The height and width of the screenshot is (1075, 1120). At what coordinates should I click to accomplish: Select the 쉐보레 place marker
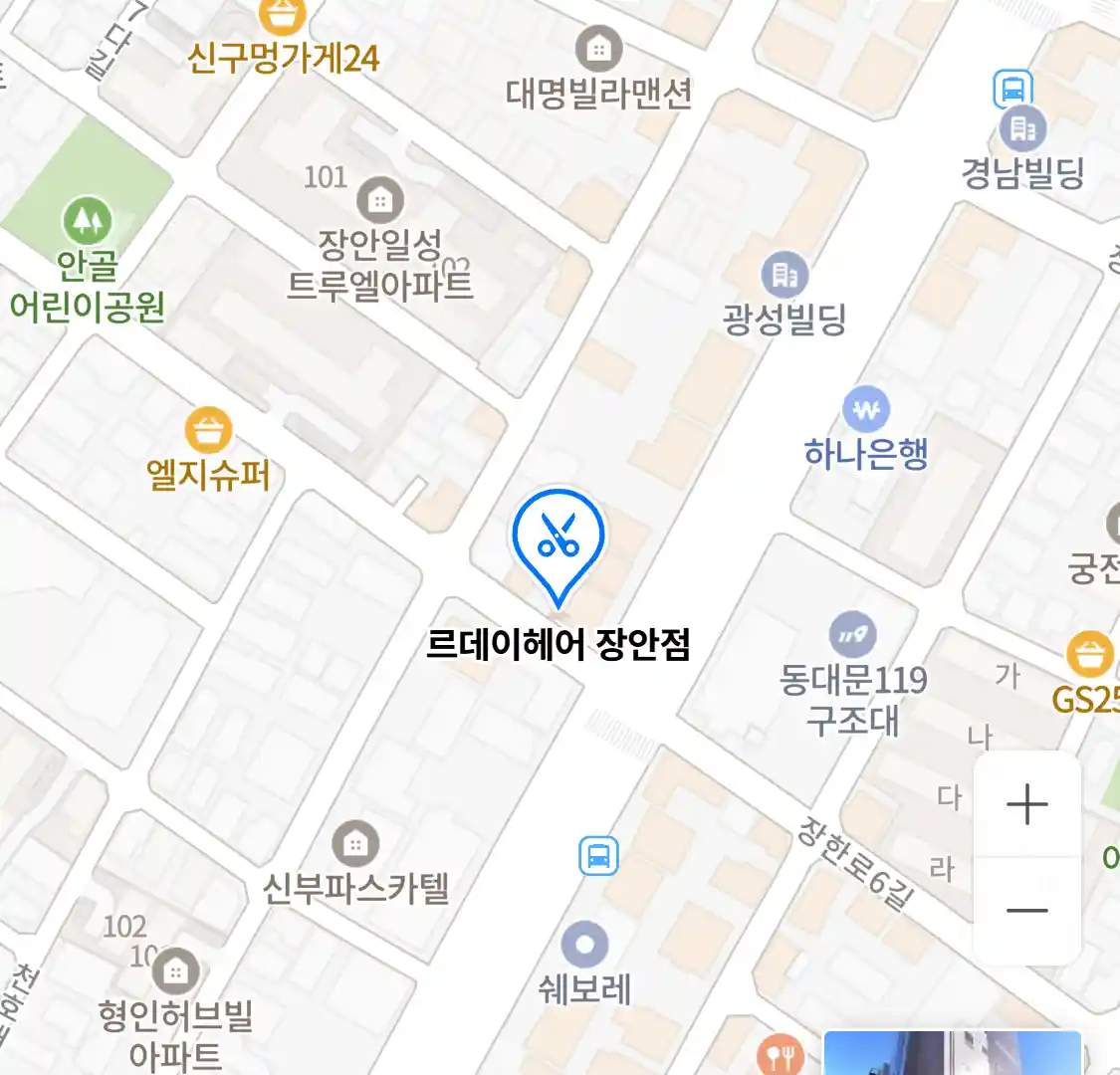(x=584, y=945)
